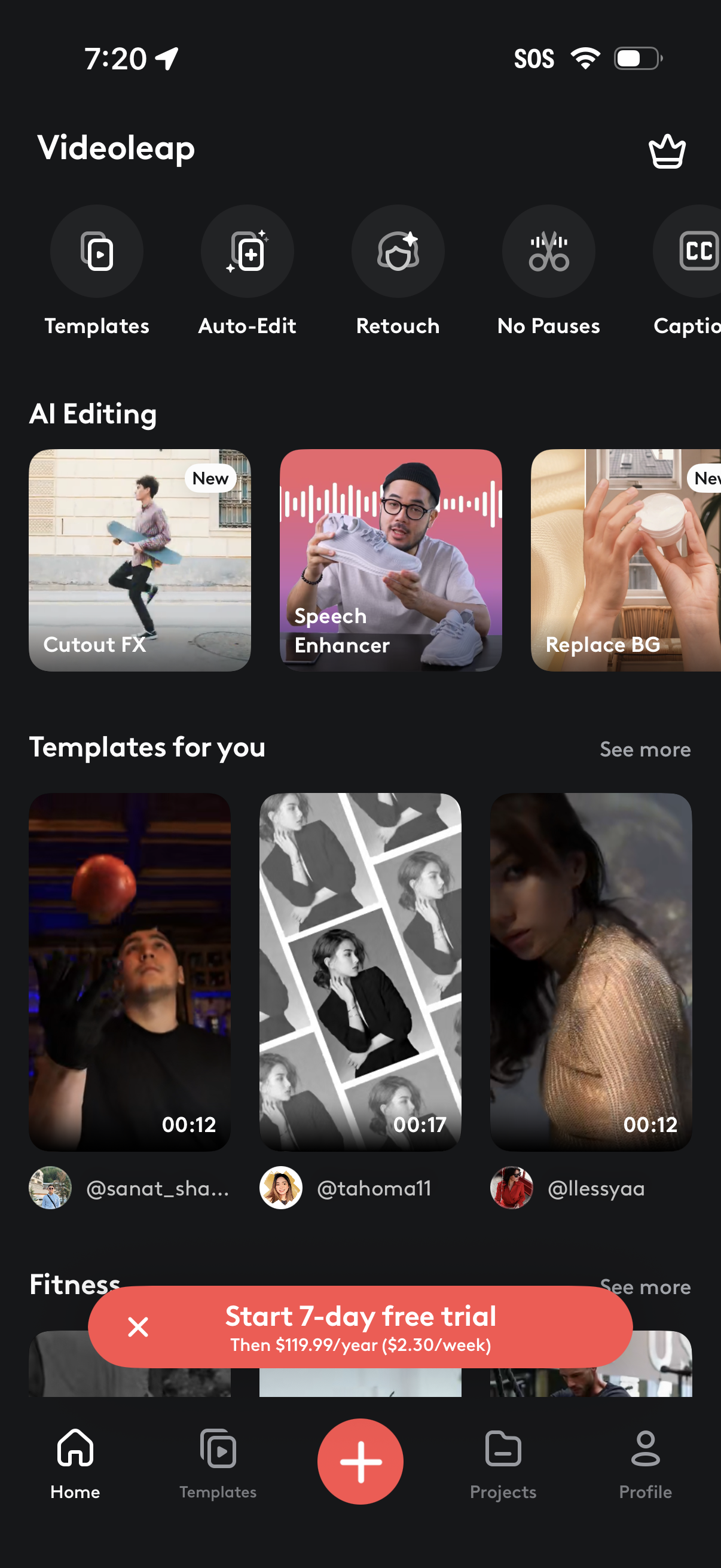Tap the Retouch face icon
Viewport: 721px width, 1568px height.
click(x=398, y=251)
